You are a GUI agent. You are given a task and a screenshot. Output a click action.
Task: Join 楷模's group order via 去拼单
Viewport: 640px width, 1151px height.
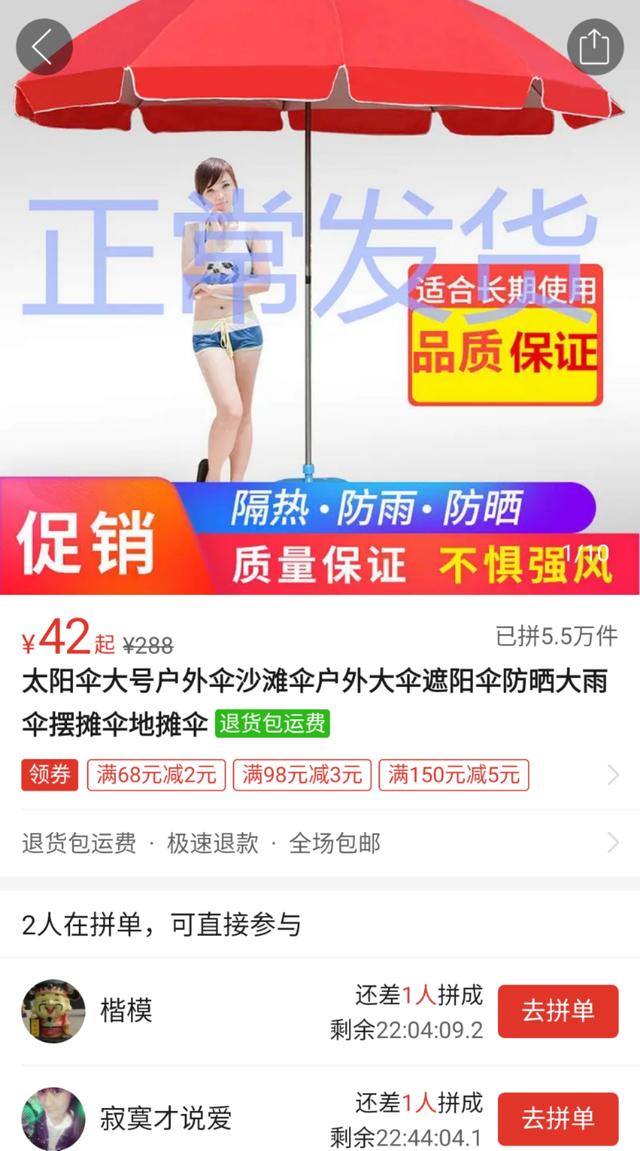(x=557, y=1010)
